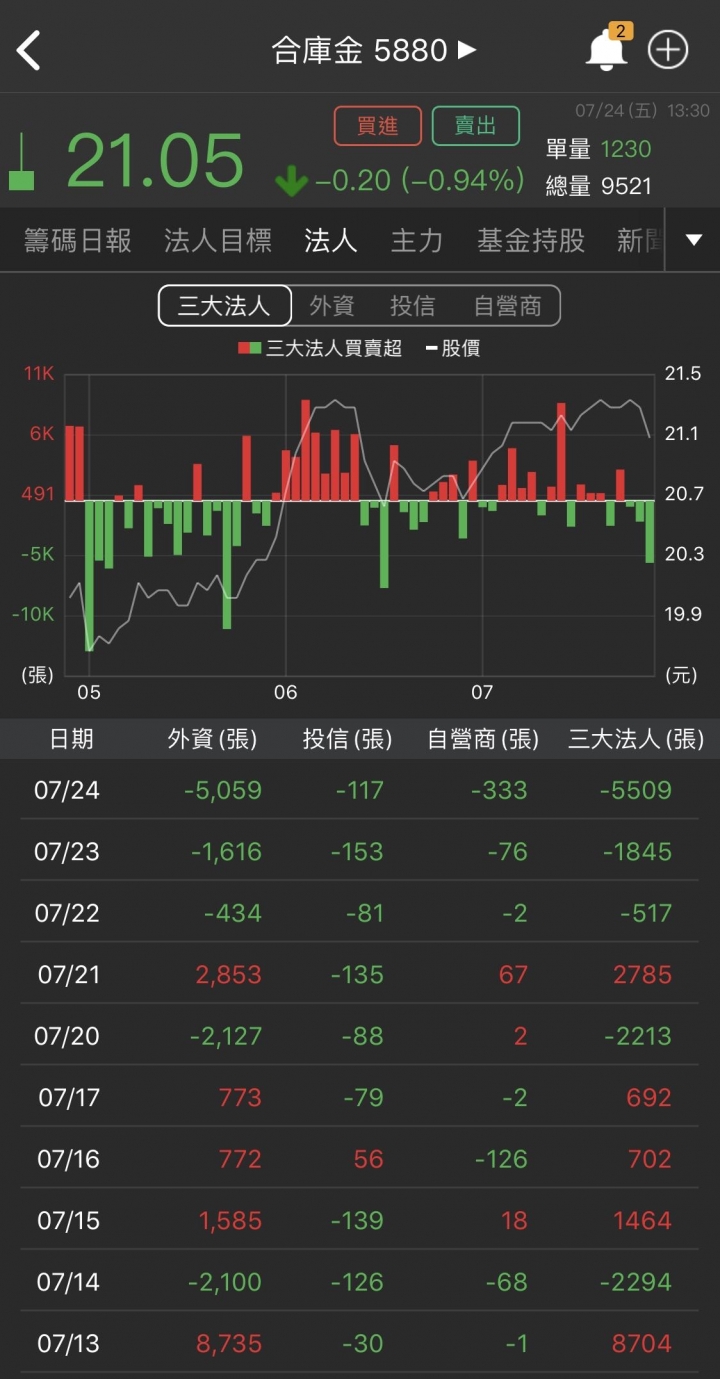
Task: Tap the 買進 buy button
Action: 378,126
